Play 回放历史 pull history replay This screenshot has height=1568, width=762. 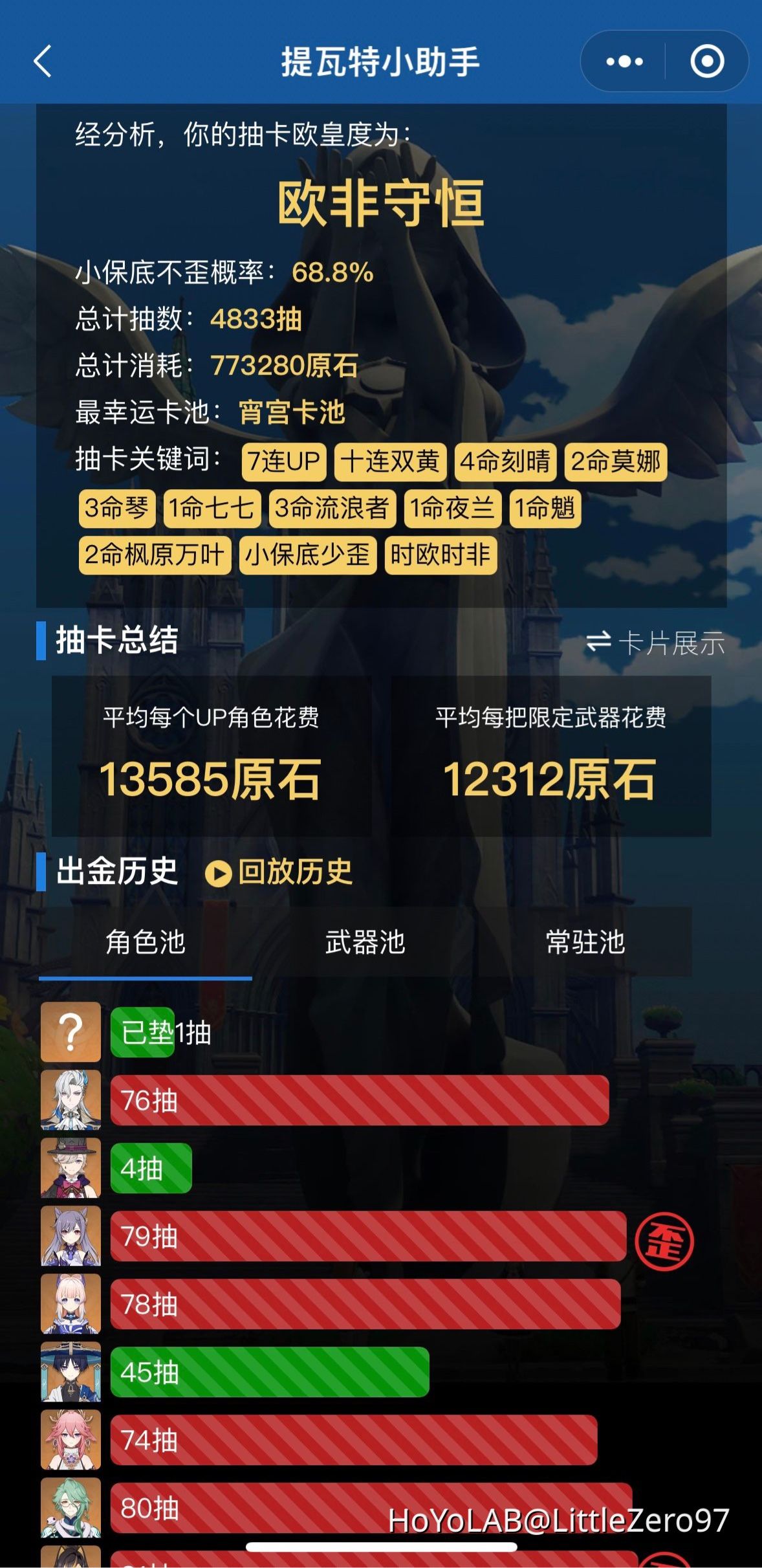[279, 872]
